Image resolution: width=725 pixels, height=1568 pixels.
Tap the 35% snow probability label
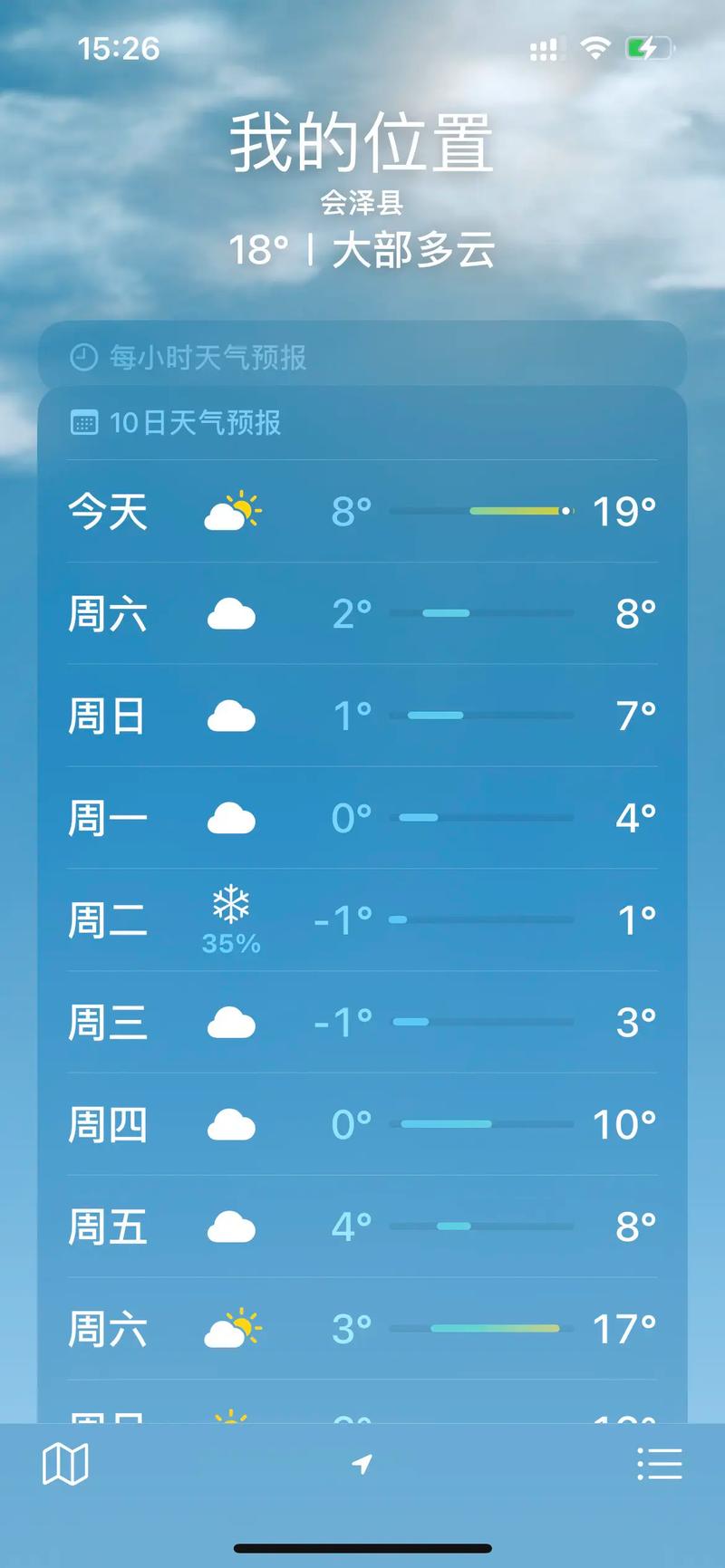[230, 945]
